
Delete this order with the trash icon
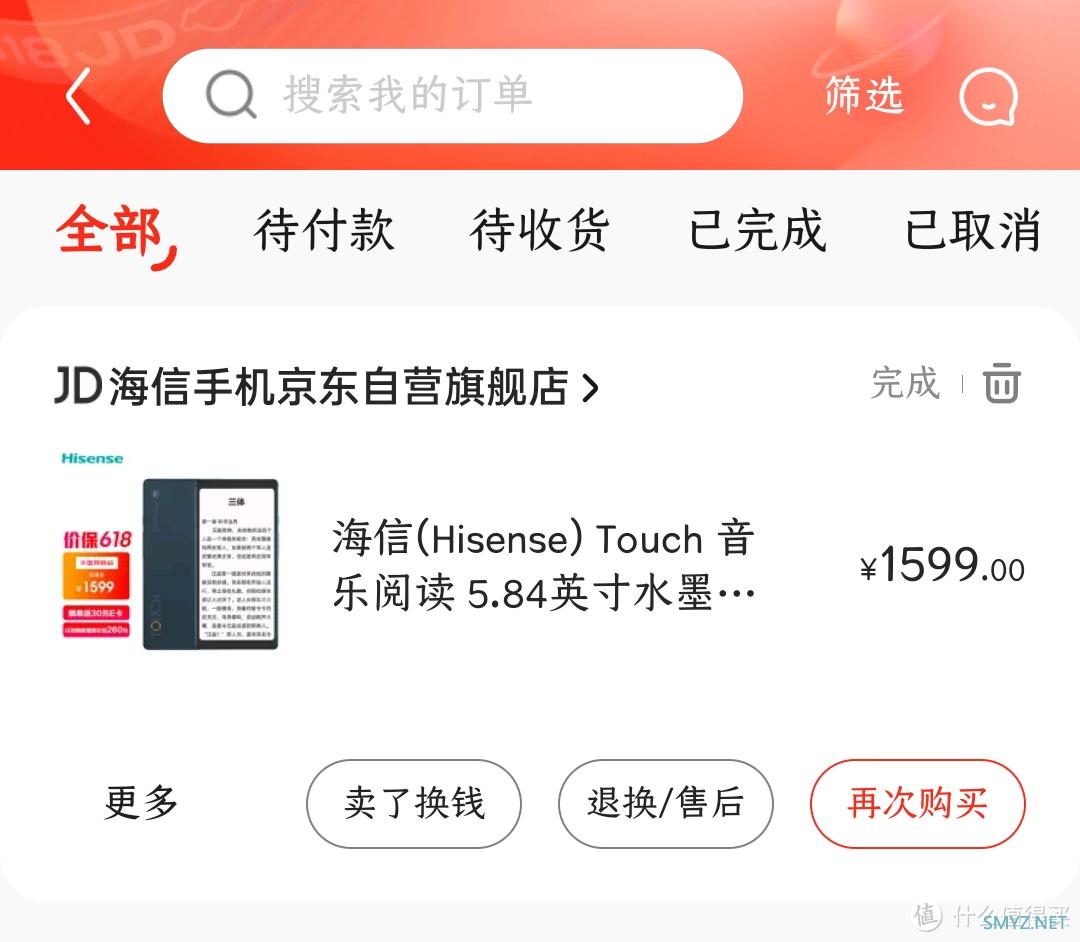pos(1001,384)
